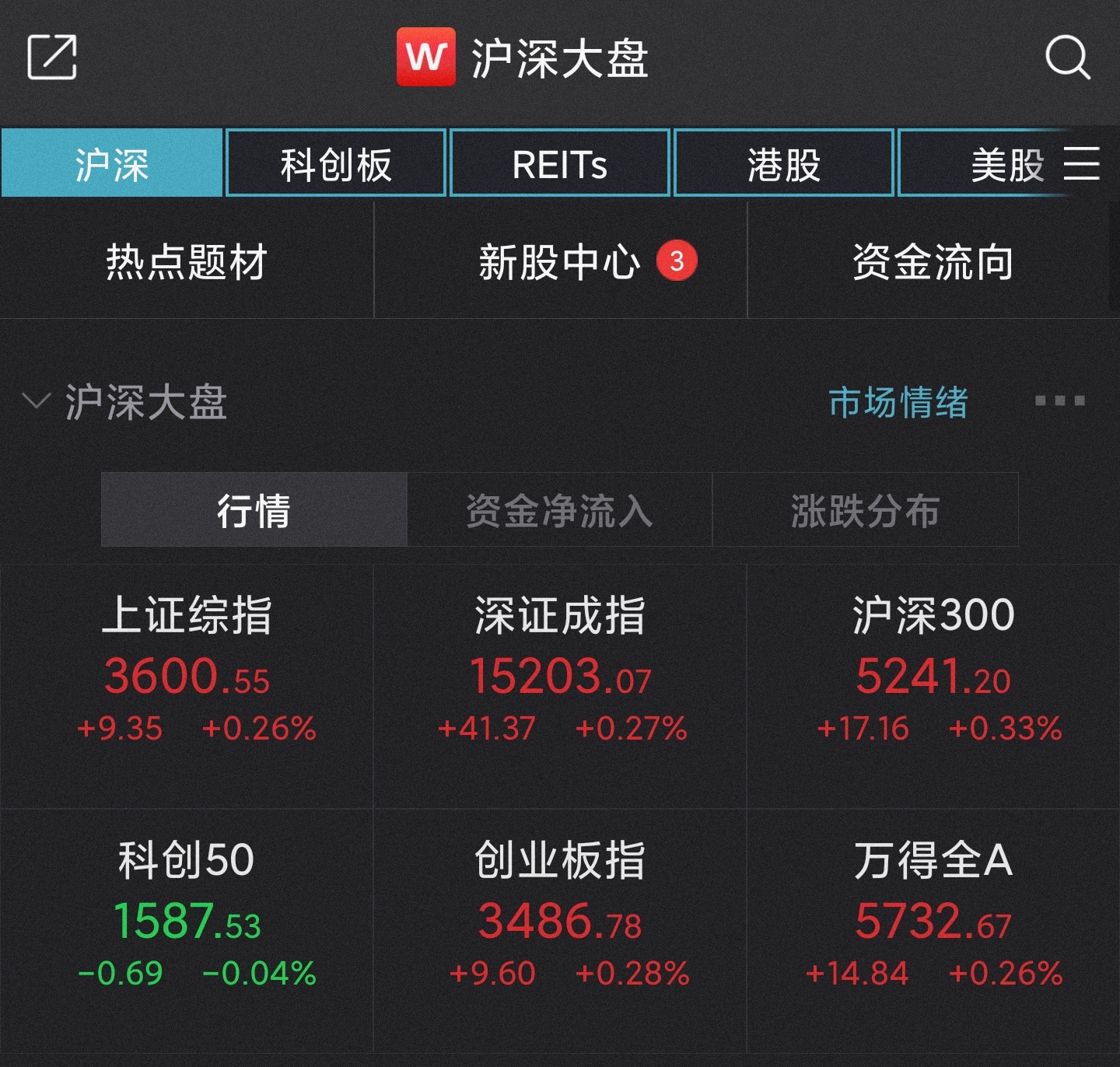The height and width of the screenshot is (1067, 1120).
Task: Go to 新股中心
Action: click(x=560, y=261)
